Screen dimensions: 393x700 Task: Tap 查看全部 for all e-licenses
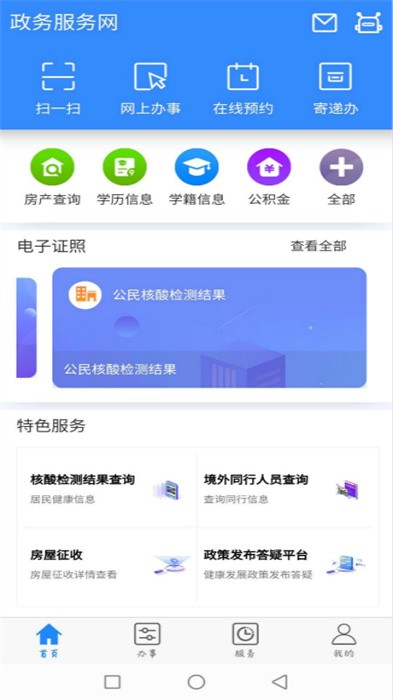click(318, 246)
